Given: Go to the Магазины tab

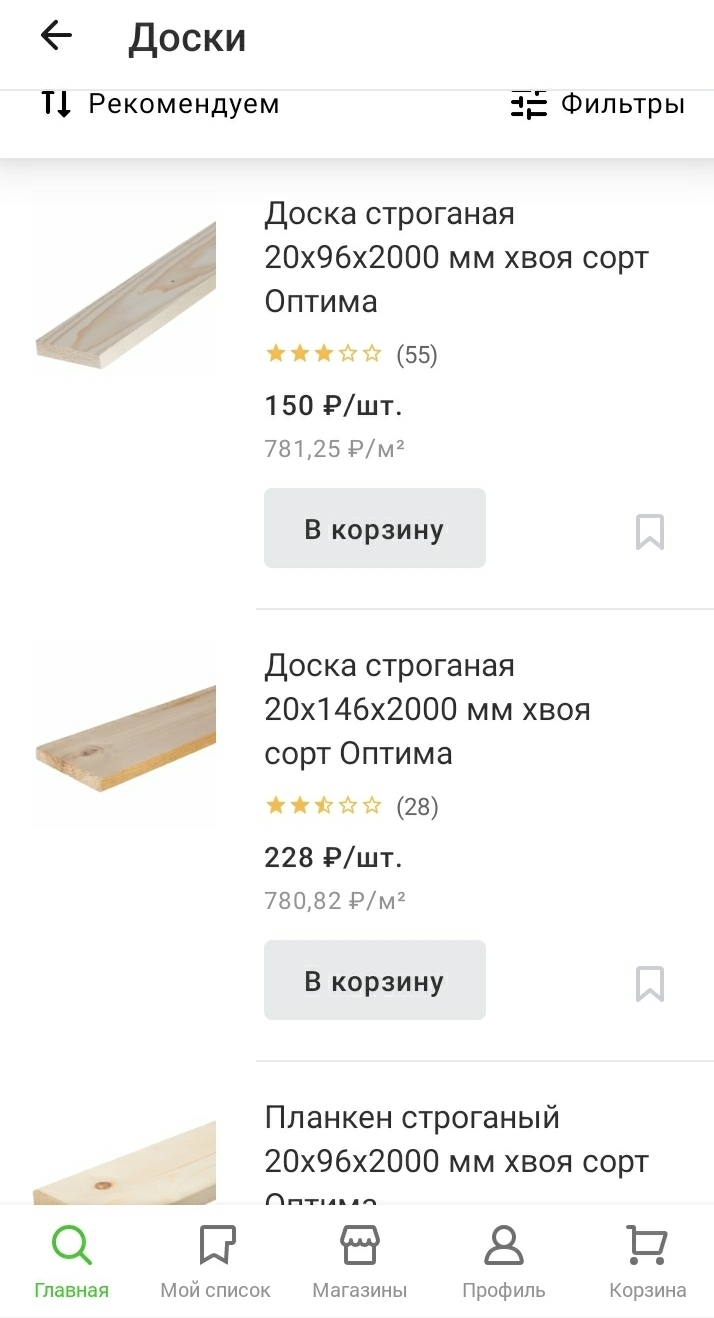Looking at the screenshot, I should 359,1262.
